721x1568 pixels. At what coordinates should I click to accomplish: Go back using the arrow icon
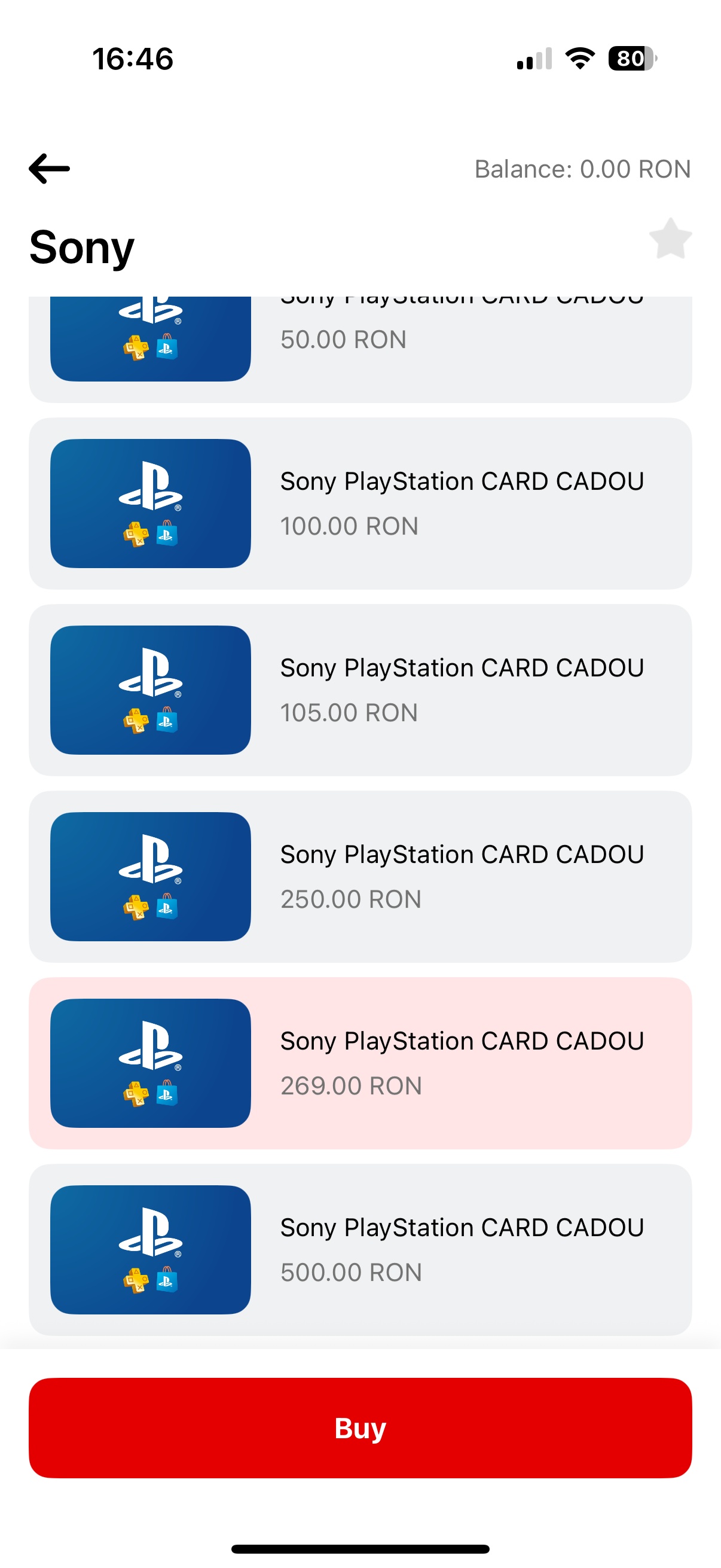[49, 169]
